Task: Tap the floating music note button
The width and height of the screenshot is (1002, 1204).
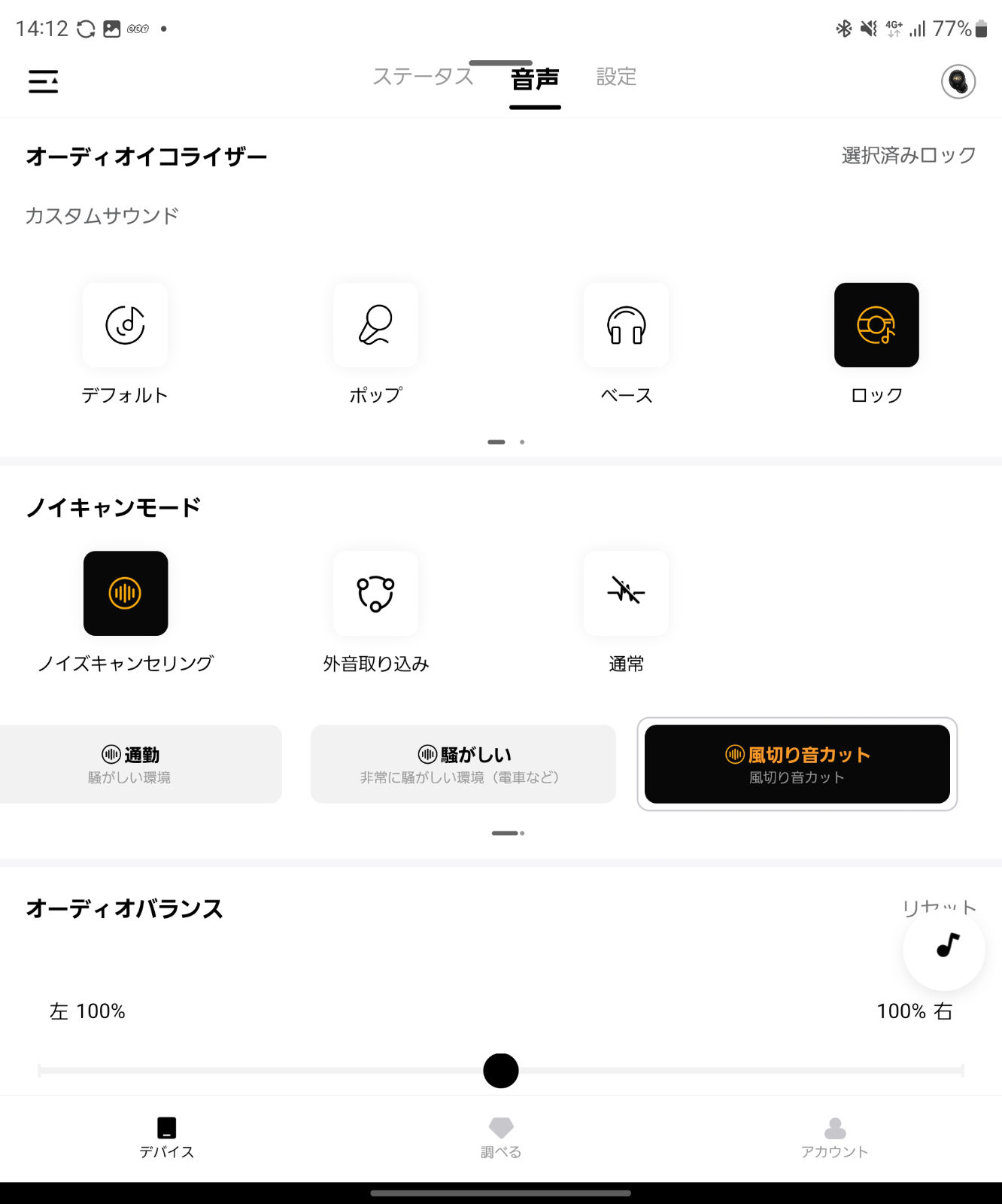Action: [x=944, y=950]
